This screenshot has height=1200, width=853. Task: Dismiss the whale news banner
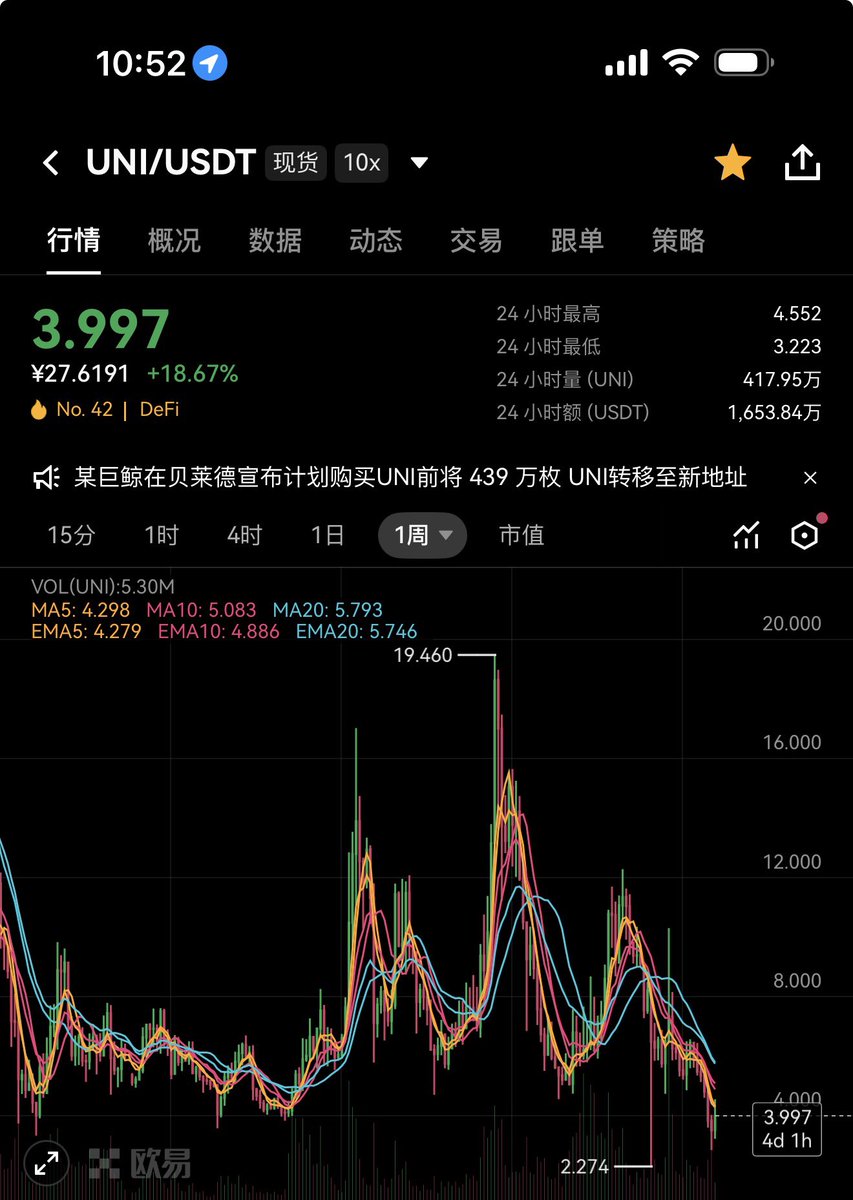pos(810,478)
